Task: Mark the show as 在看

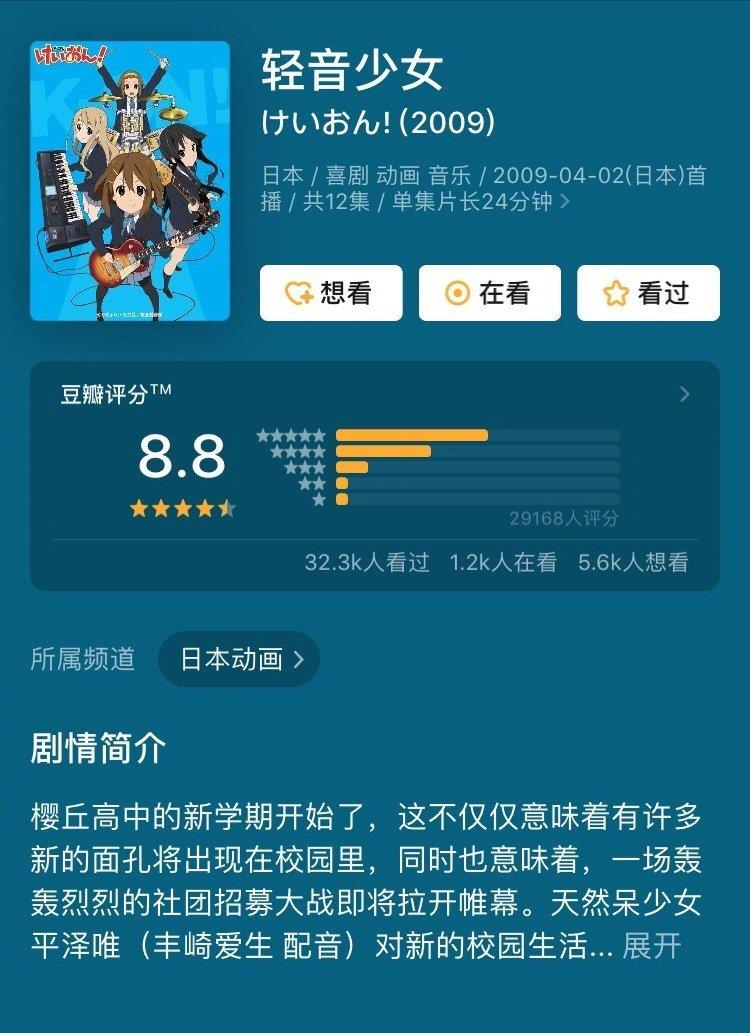Action: tap(489, 293)
